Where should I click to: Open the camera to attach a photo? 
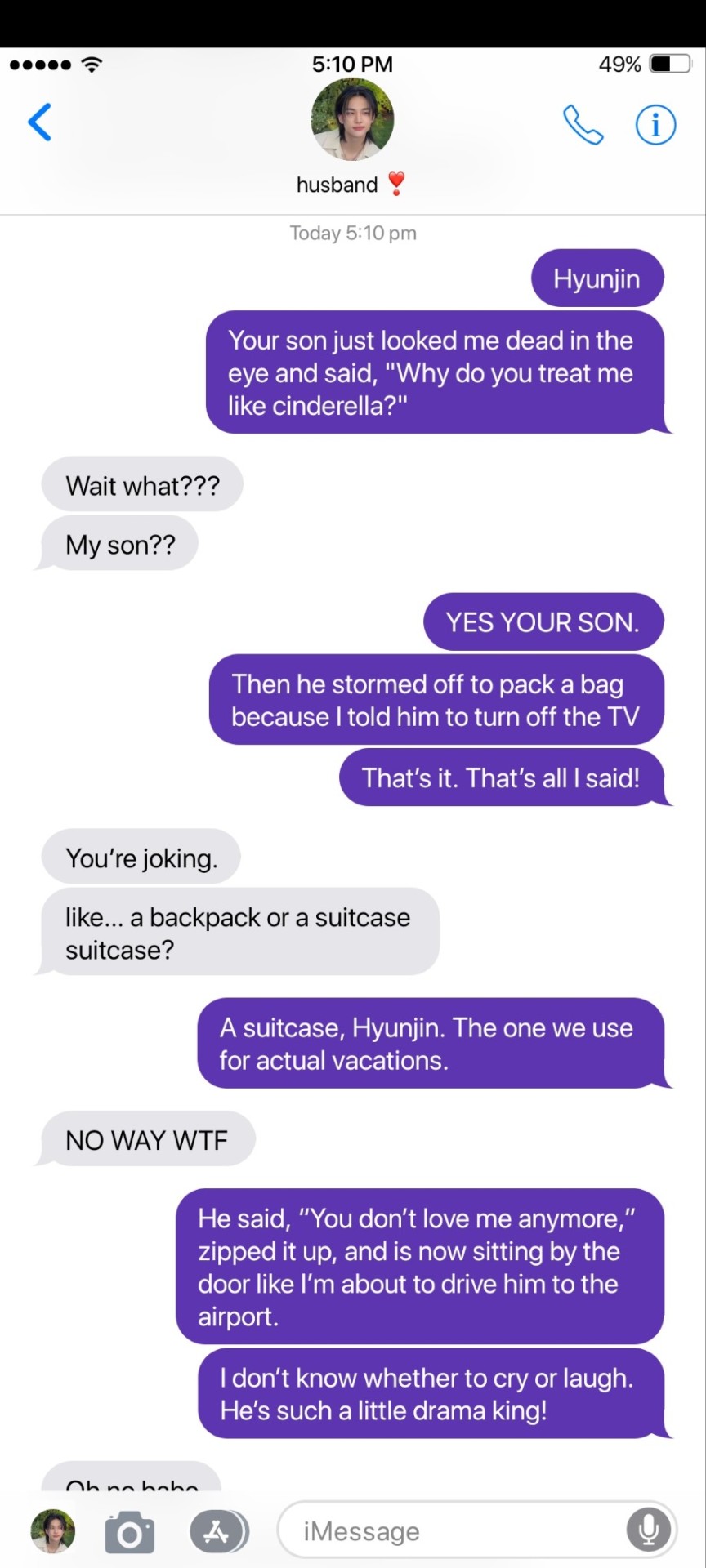point(129,1532)
